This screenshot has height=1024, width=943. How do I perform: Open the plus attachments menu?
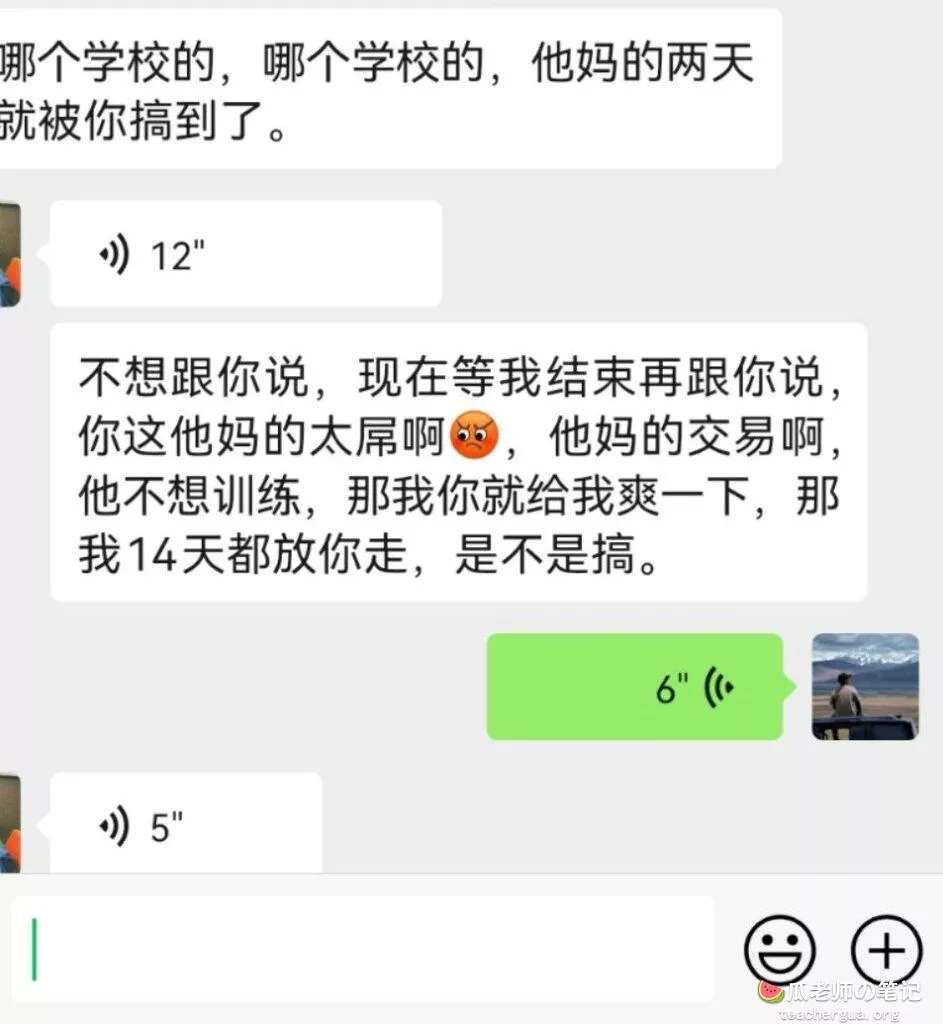(886, 948)
